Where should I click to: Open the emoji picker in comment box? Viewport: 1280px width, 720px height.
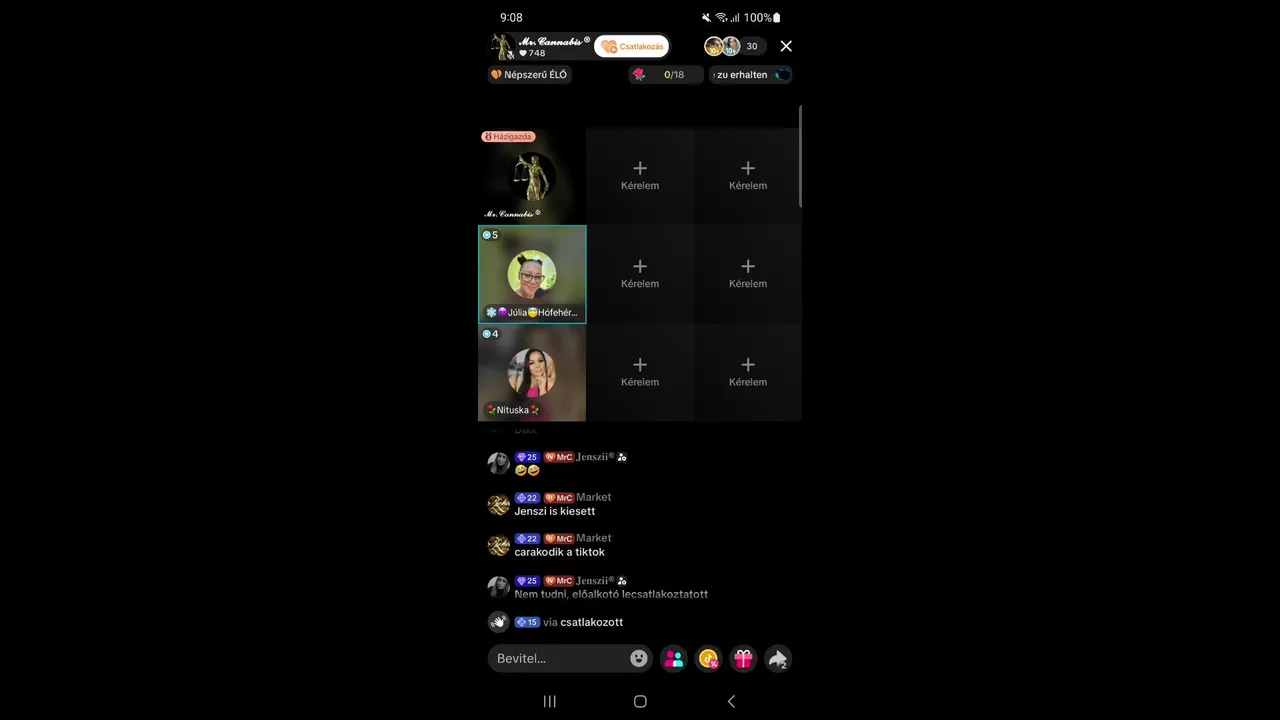point(638,659)
